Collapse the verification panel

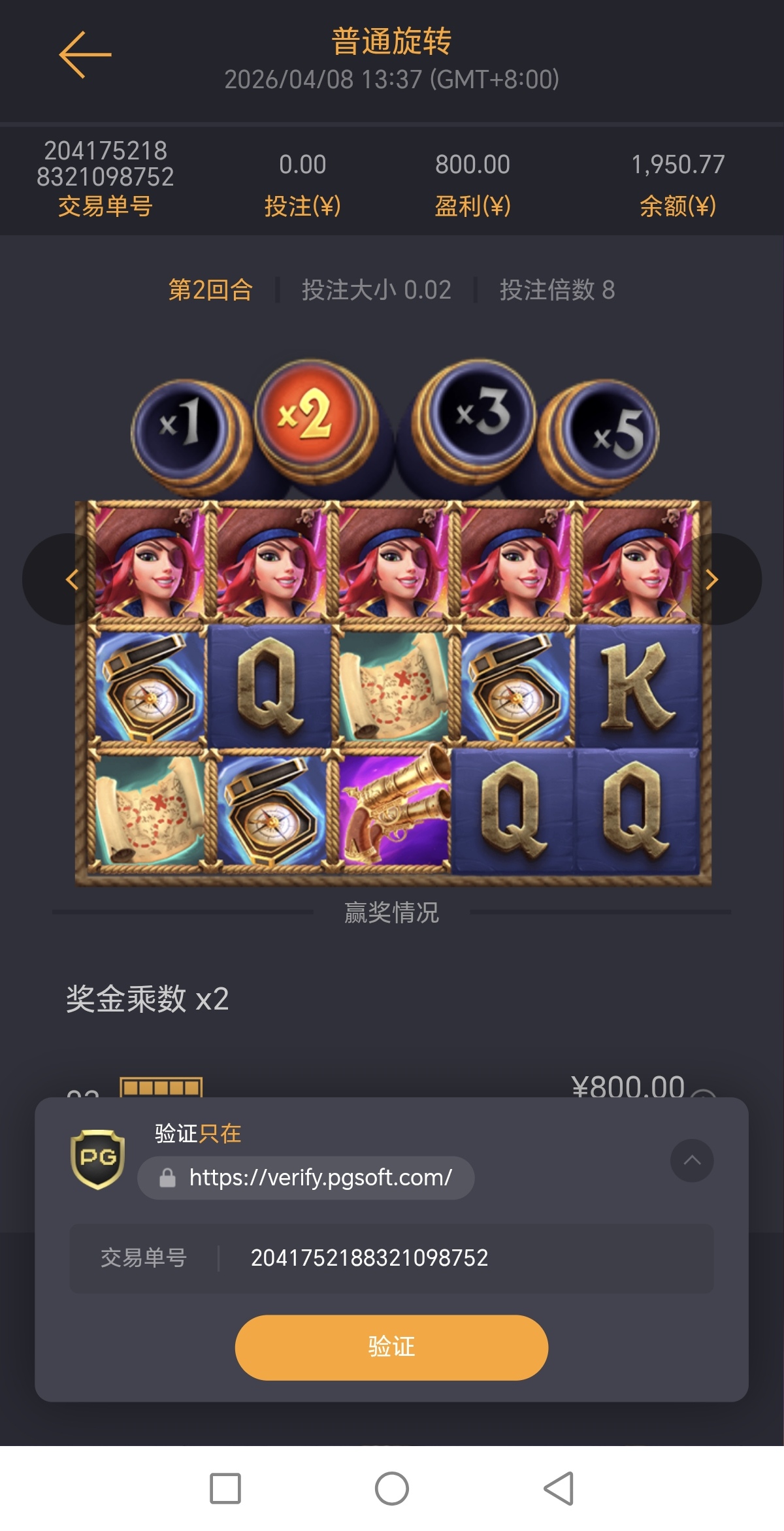692,1161
